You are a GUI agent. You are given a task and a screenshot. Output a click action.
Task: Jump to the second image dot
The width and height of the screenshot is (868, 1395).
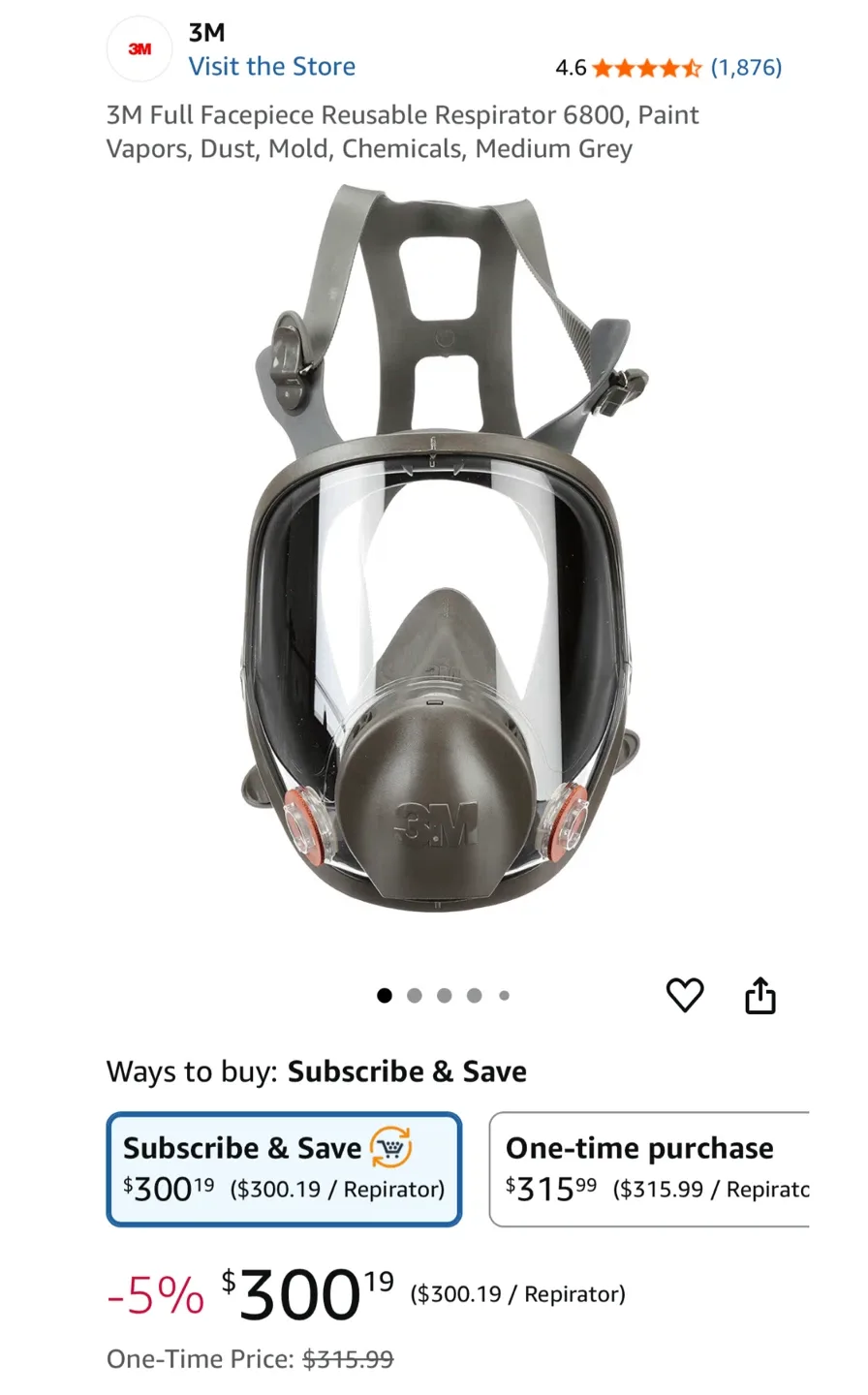[x=415, y=995]
